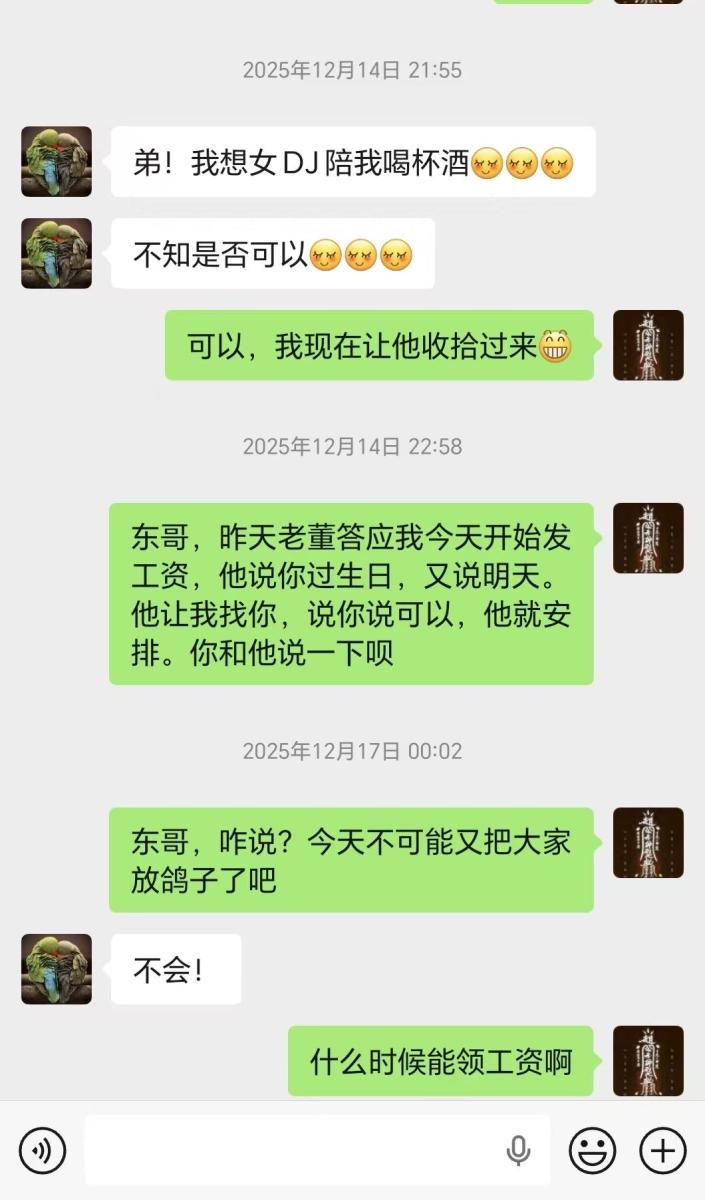Tap the microphone icon inside the text field
The width and height of the screenshot is (705, 1200).
coord(518,1151)
